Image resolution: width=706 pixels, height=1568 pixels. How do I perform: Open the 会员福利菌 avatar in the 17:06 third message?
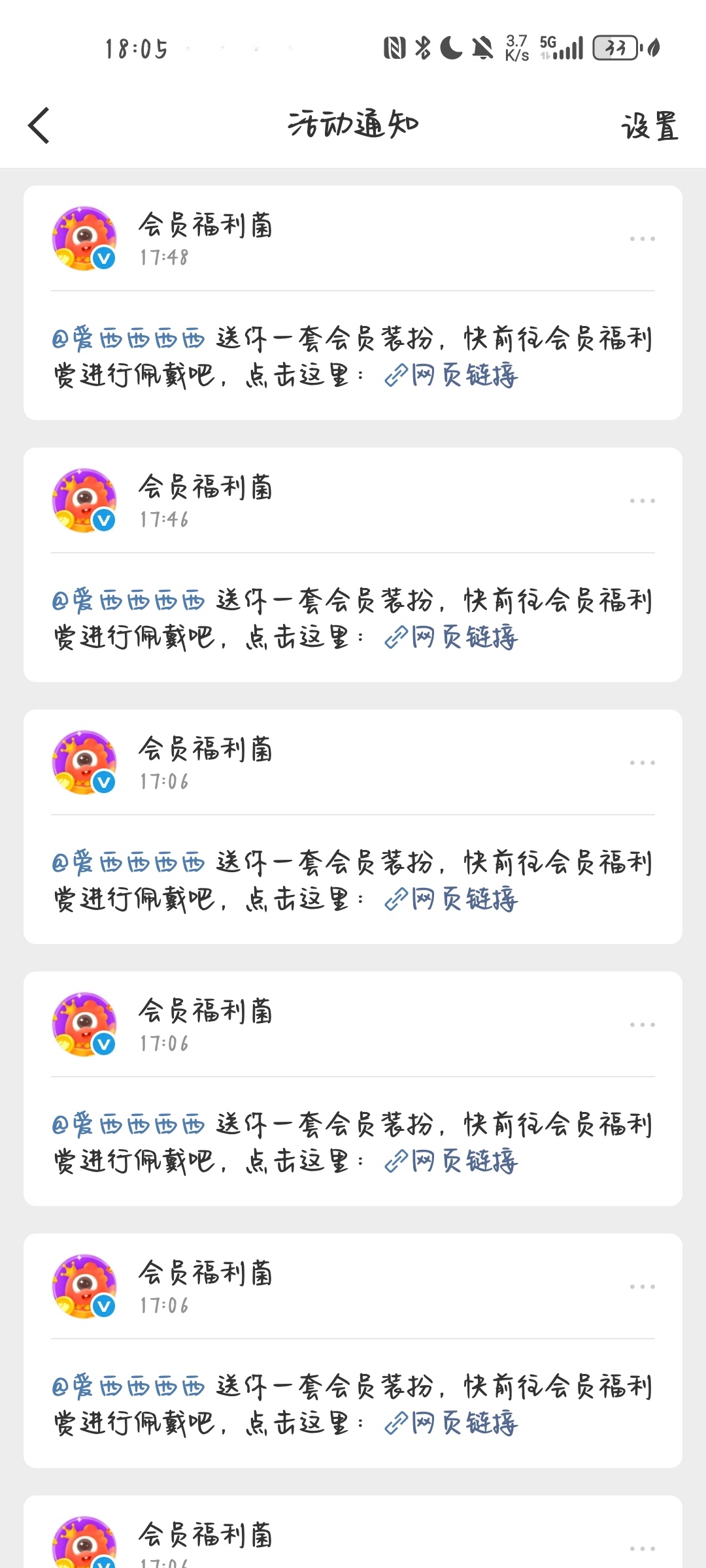click(84, 763)
